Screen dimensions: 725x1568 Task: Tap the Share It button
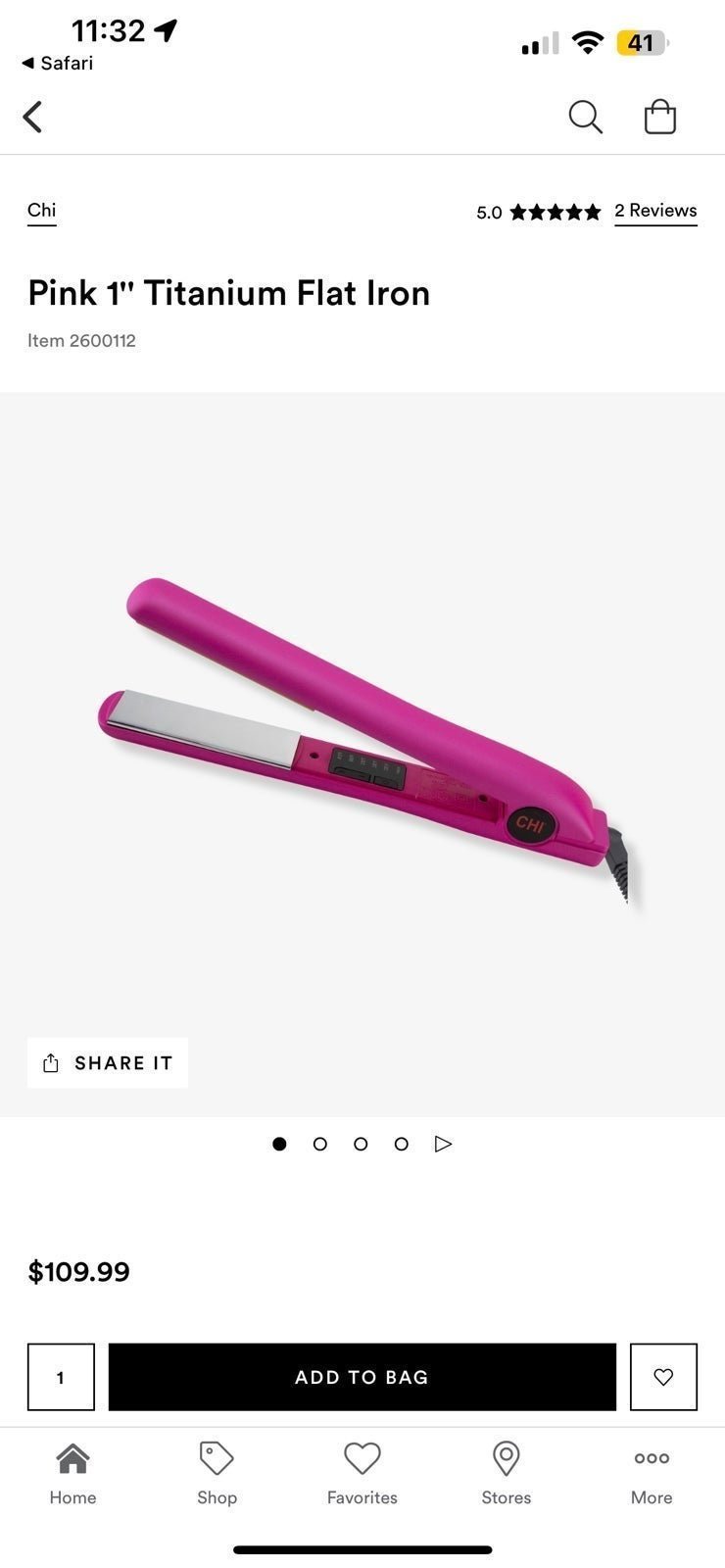click(108, 1063)
